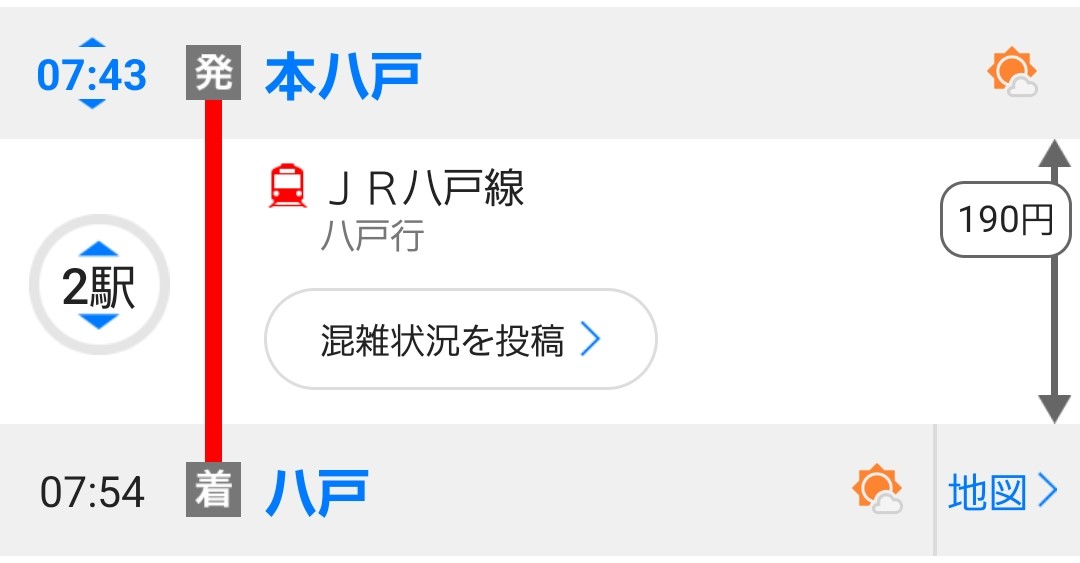Open JR八戸線 line information
Viewport: 1080px width, 563px height.
425,189
